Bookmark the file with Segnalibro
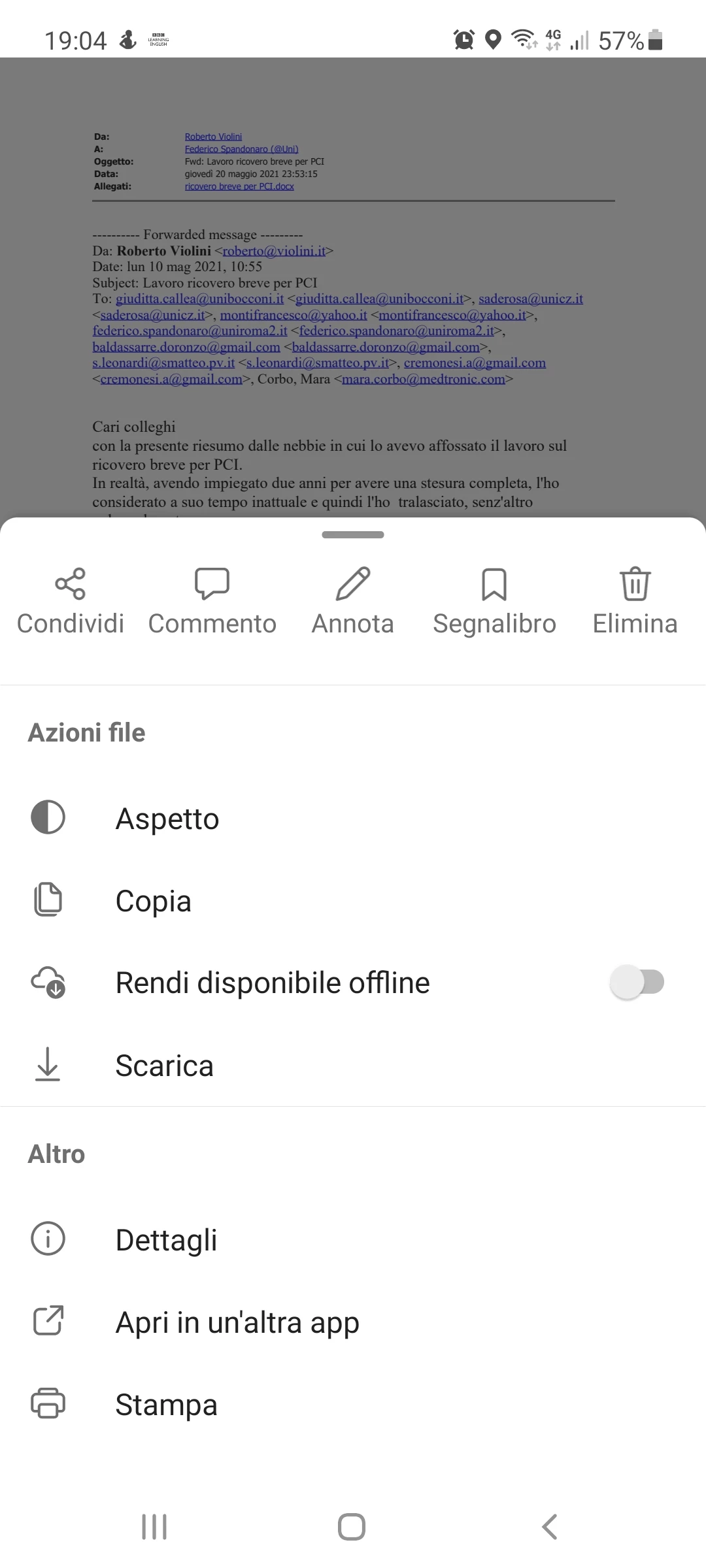706x1568 pixels. [x=494, y=601]
